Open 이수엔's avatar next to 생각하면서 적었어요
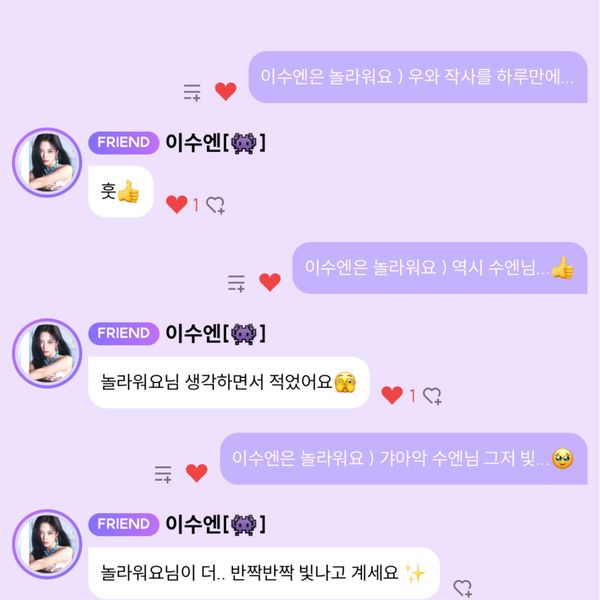Screen dimensions: 600x600 pos(46,353)
